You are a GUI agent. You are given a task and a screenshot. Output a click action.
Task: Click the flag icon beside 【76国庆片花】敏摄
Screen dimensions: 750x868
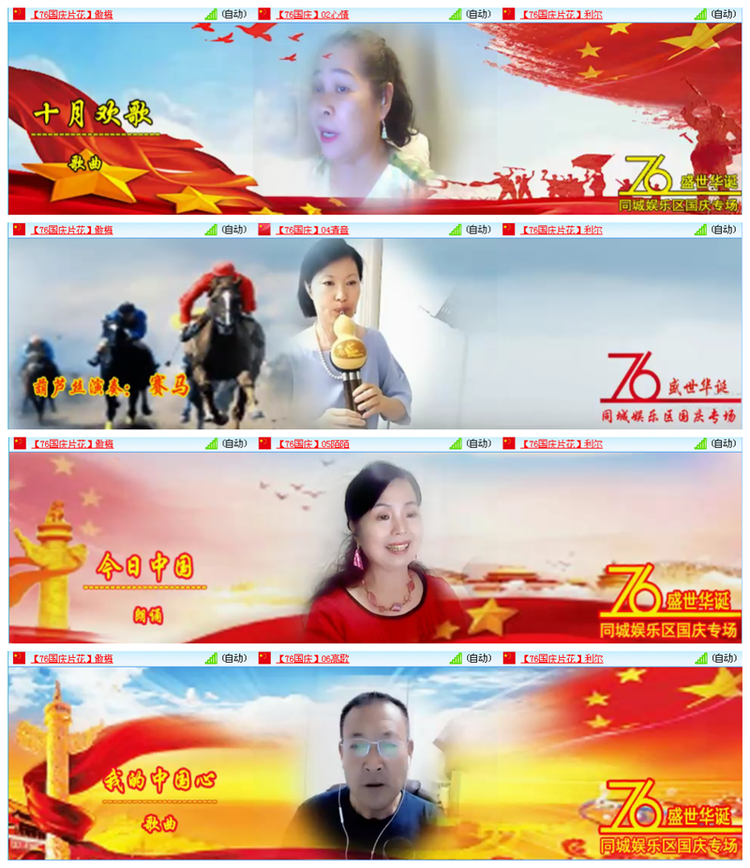(x=18, y=14)
